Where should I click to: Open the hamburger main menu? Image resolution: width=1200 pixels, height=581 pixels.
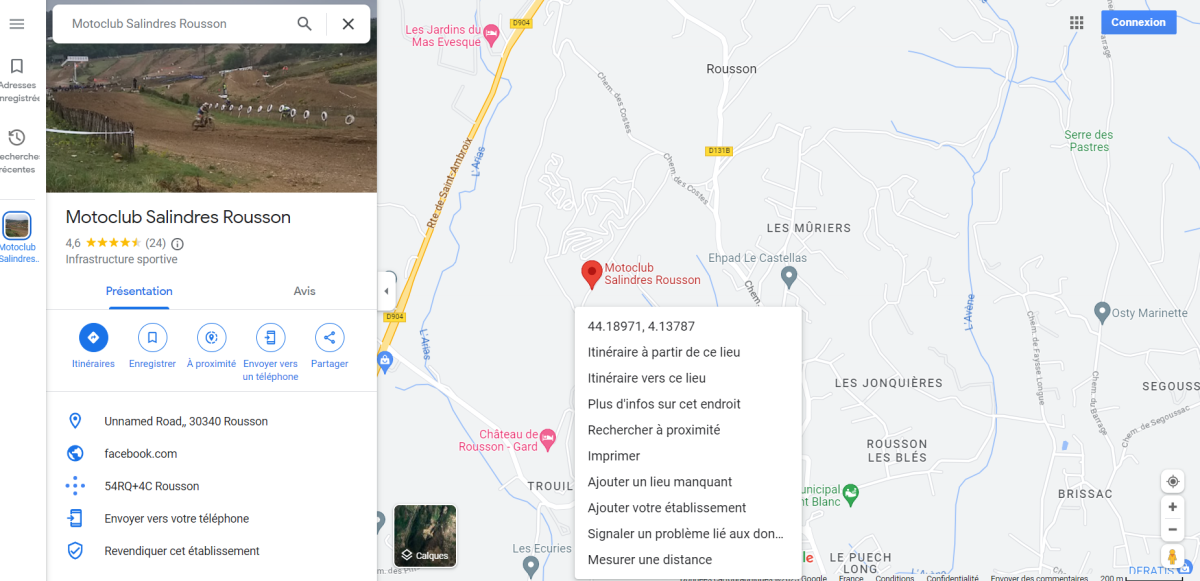(x=16, y=24)
